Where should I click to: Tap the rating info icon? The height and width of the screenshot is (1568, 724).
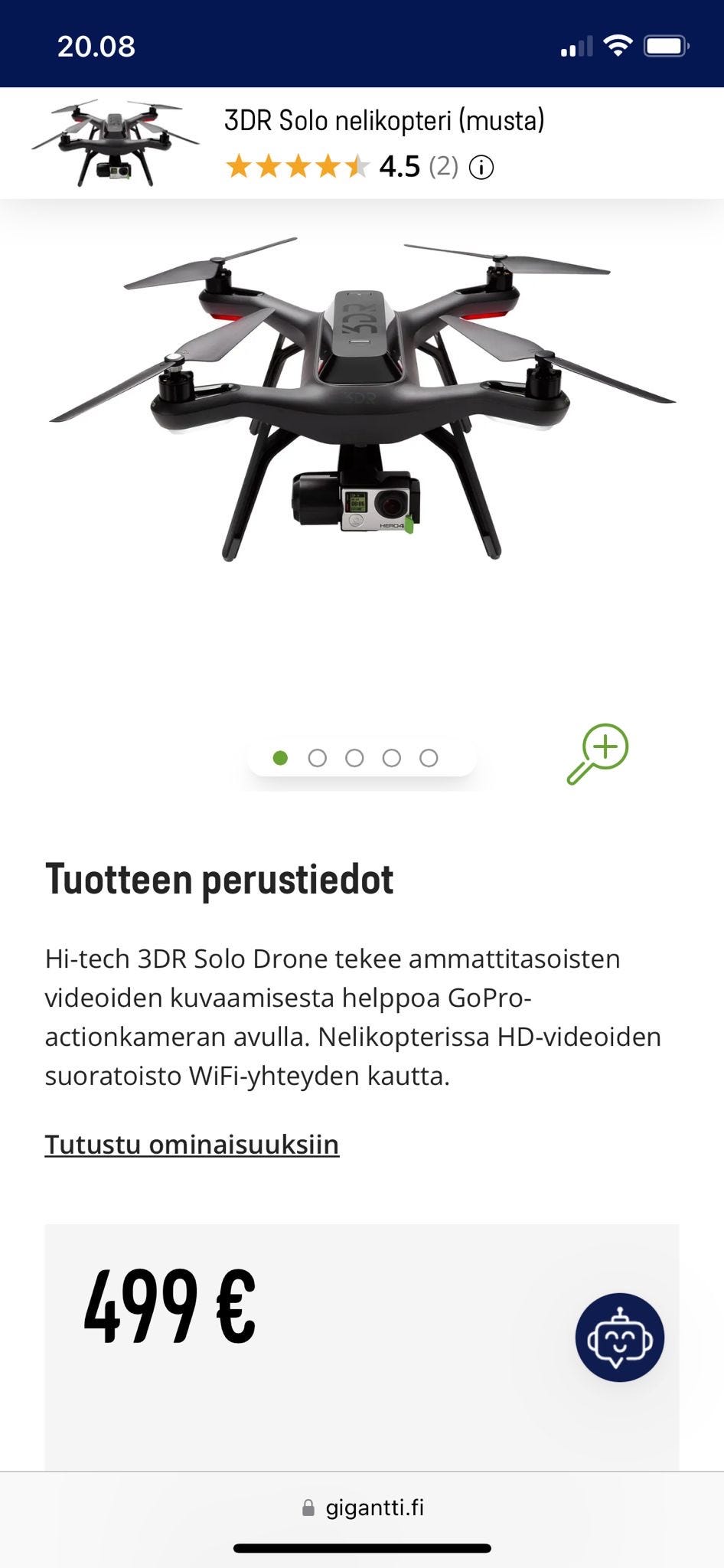481,167
